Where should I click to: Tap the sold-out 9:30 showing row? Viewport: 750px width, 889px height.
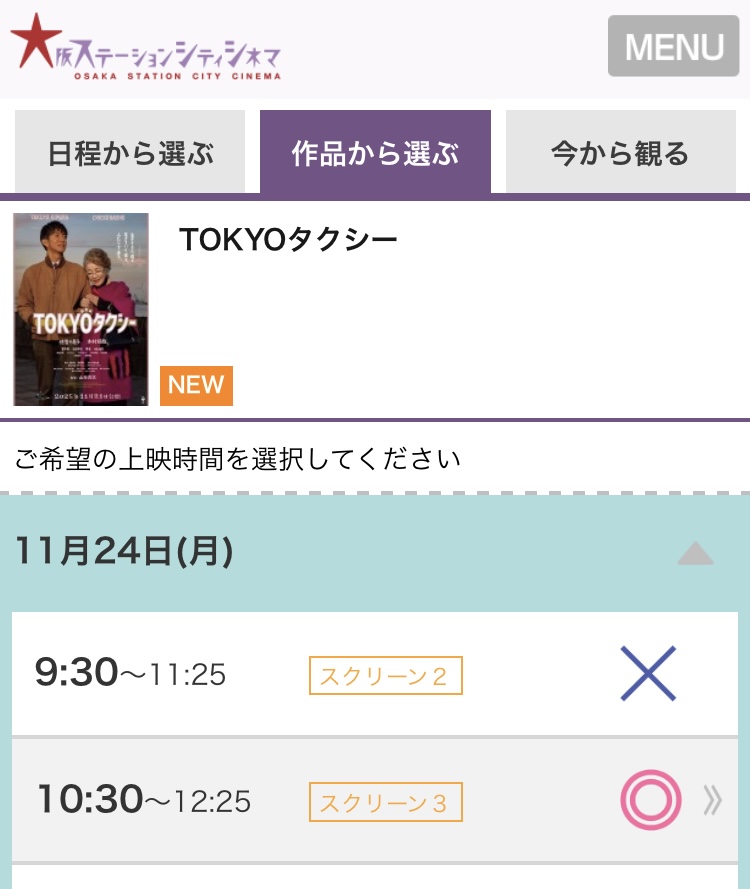click(375, 675)
